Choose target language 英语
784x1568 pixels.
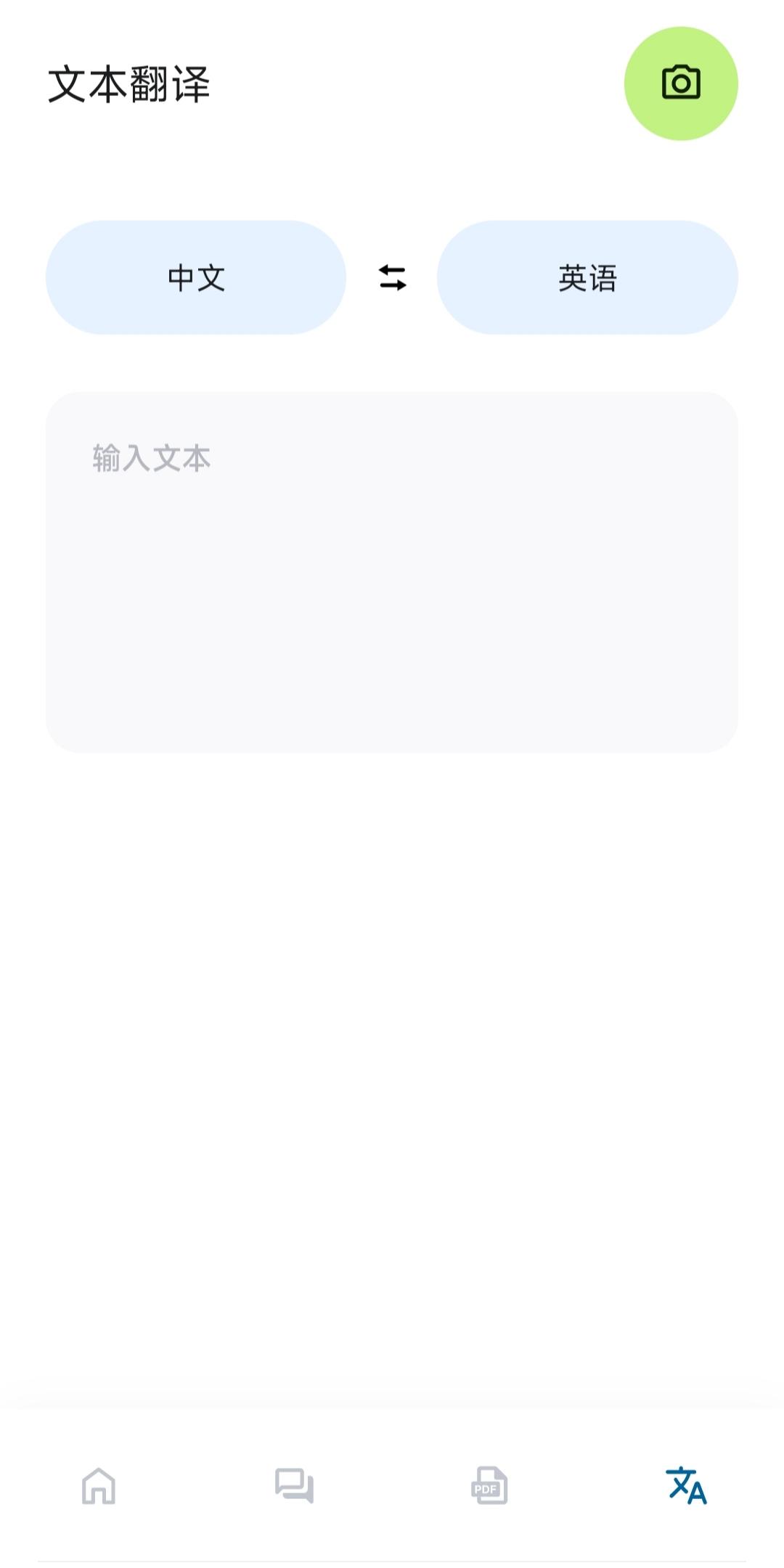point(587,277)
